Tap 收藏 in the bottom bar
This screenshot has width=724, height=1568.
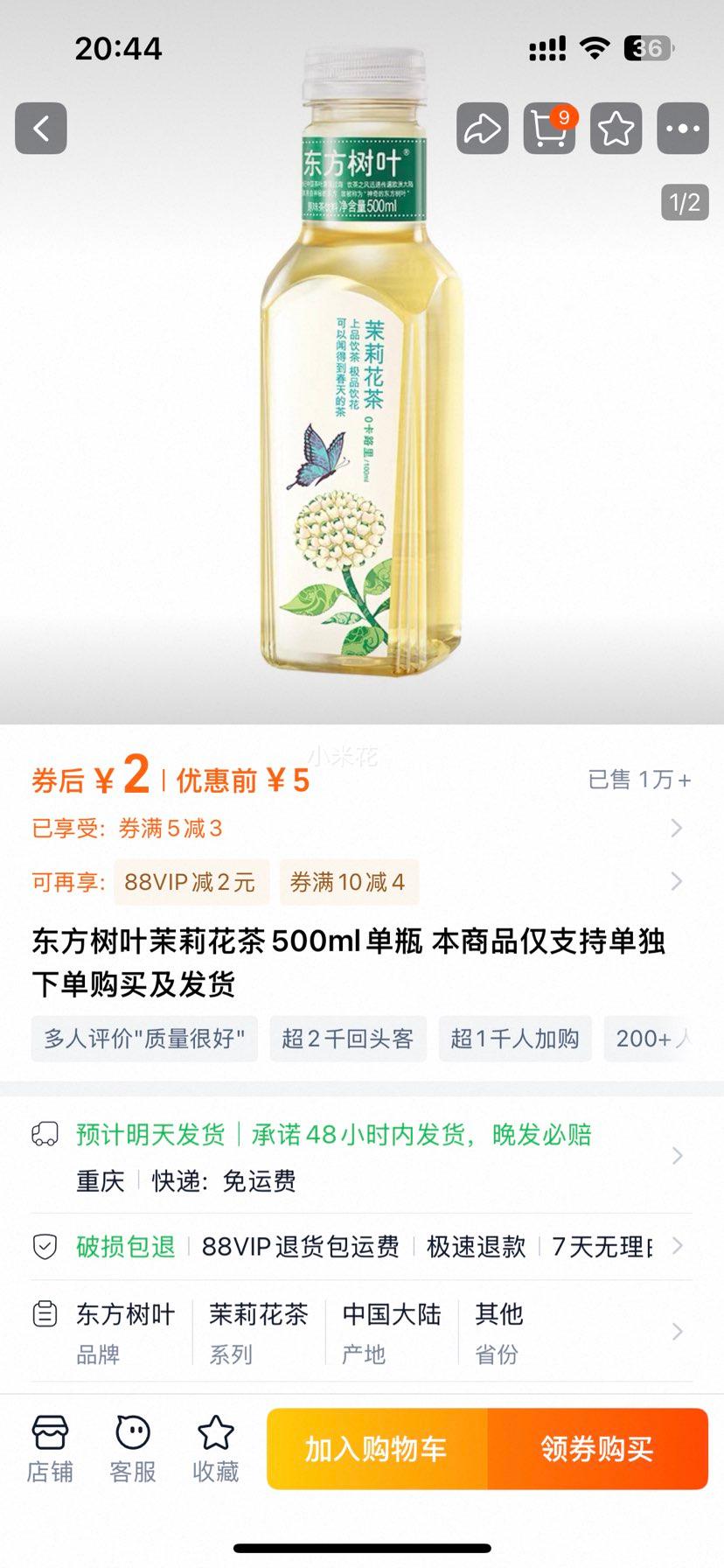(215, 1449)
